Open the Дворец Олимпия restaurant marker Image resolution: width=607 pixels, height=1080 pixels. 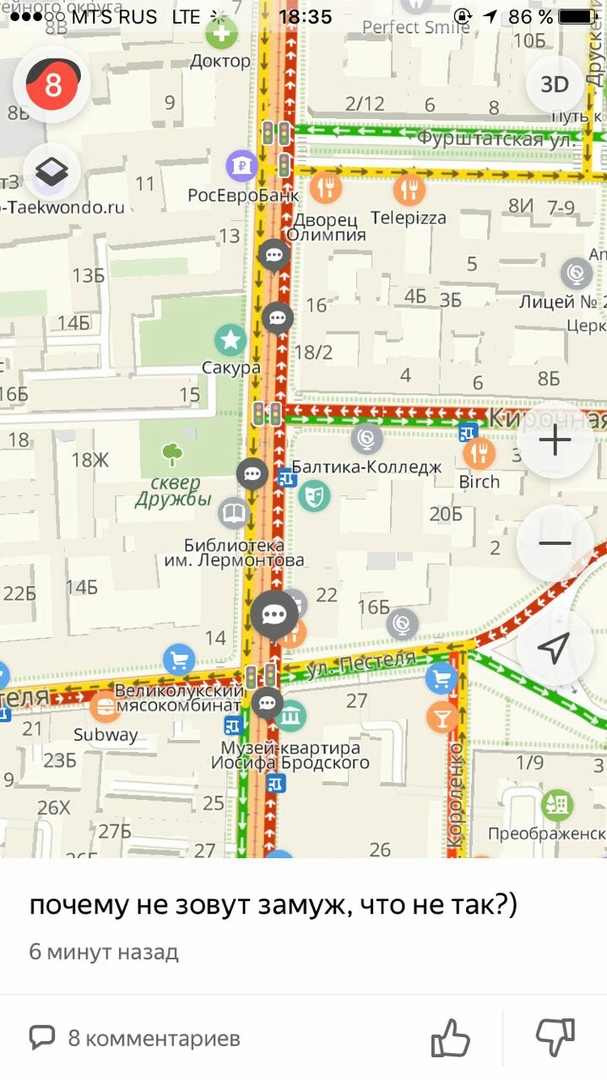tap(325, 188)
